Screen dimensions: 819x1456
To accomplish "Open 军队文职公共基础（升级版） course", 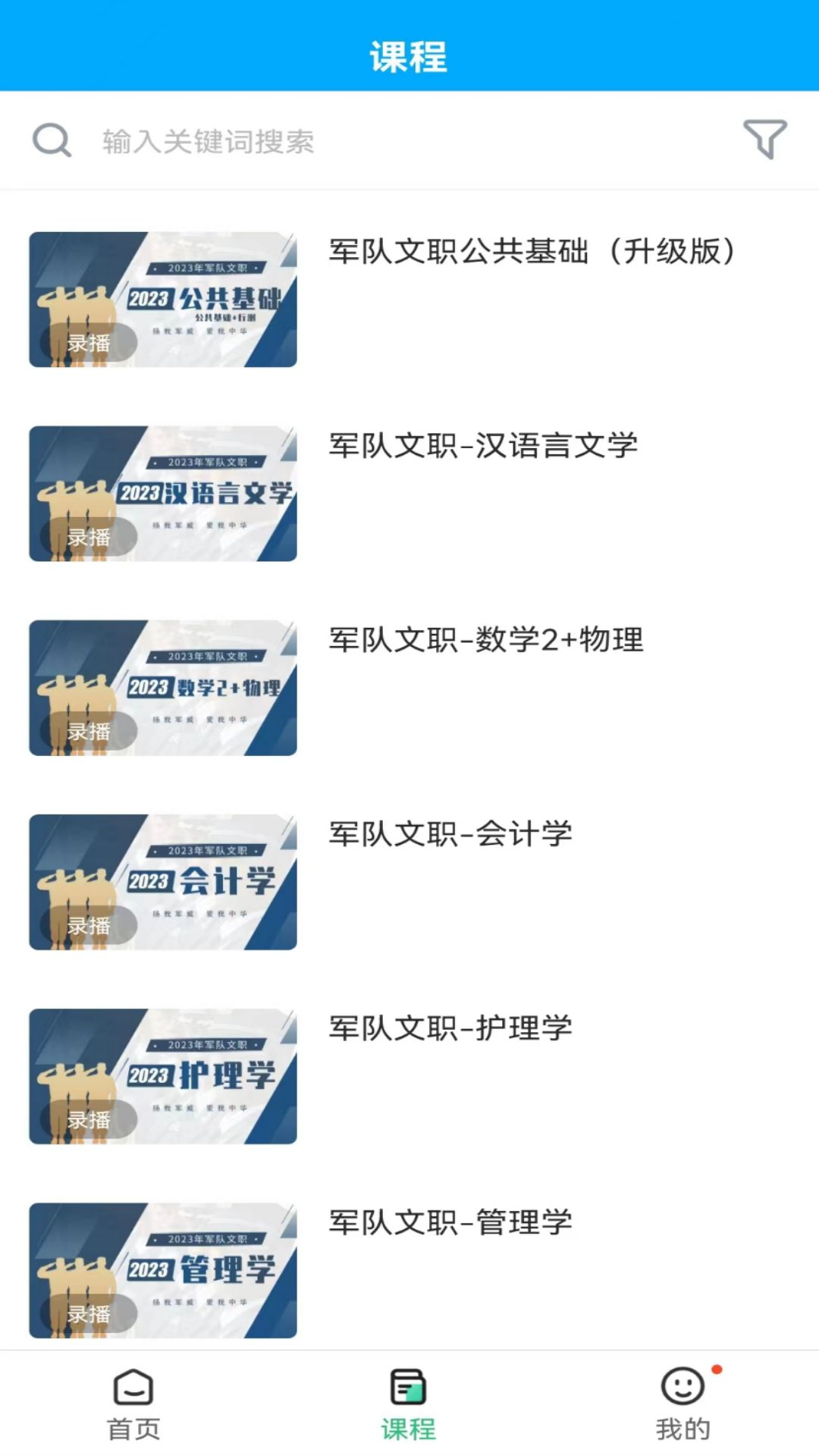I will [531, 252].
